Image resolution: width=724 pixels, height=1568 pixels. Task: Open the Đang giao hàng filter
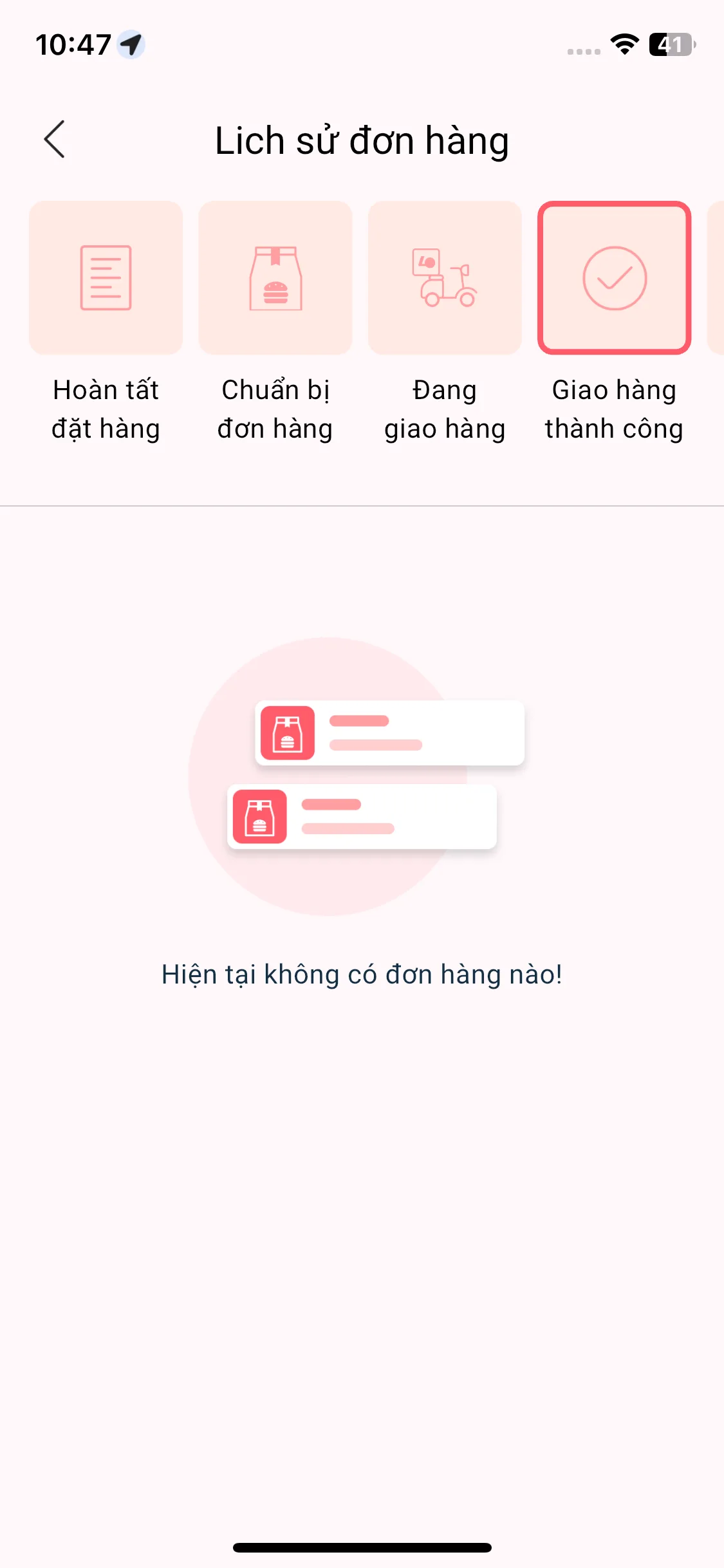pos(445,322)
